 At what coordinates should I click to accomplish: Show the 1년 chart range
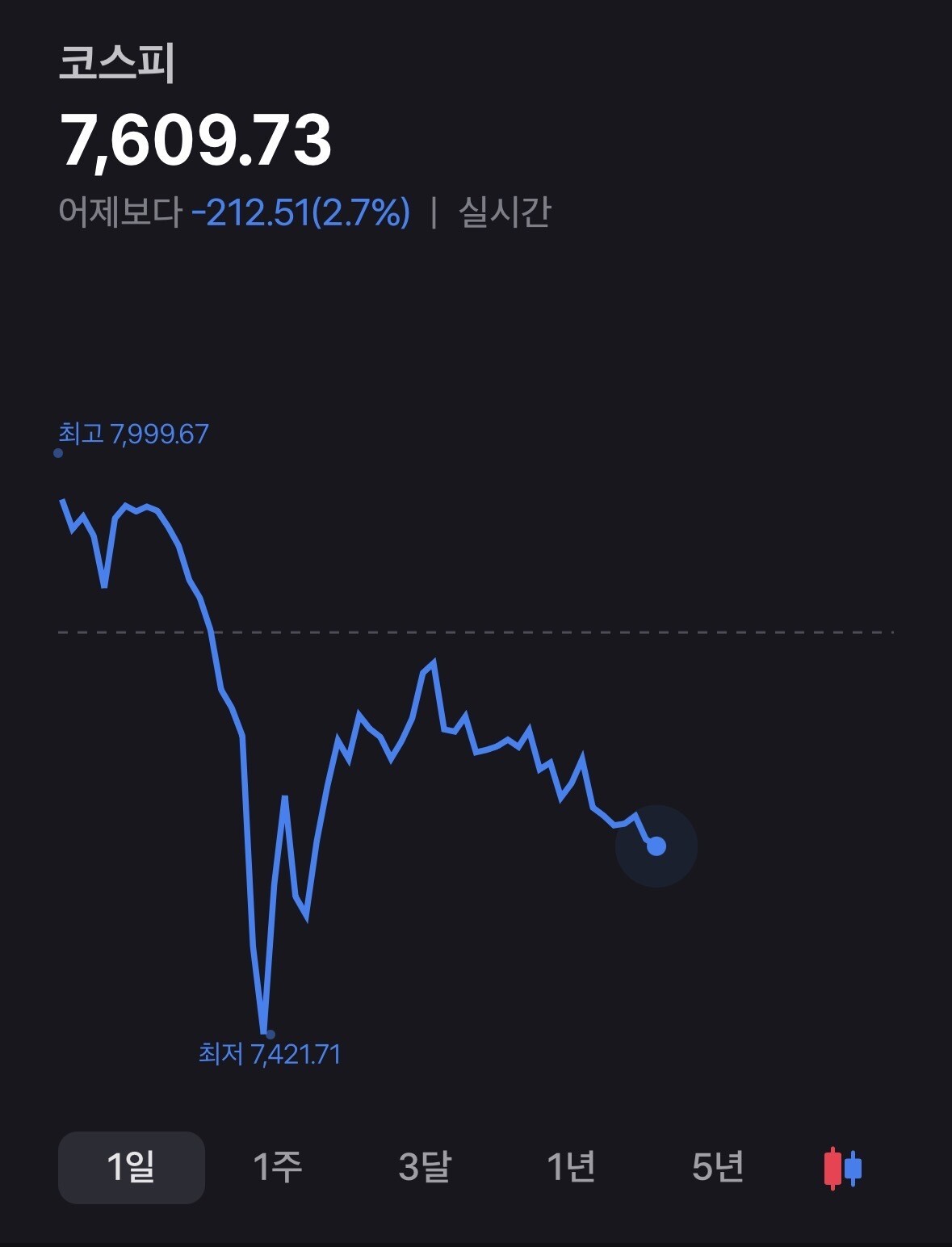coord(571,1167)
